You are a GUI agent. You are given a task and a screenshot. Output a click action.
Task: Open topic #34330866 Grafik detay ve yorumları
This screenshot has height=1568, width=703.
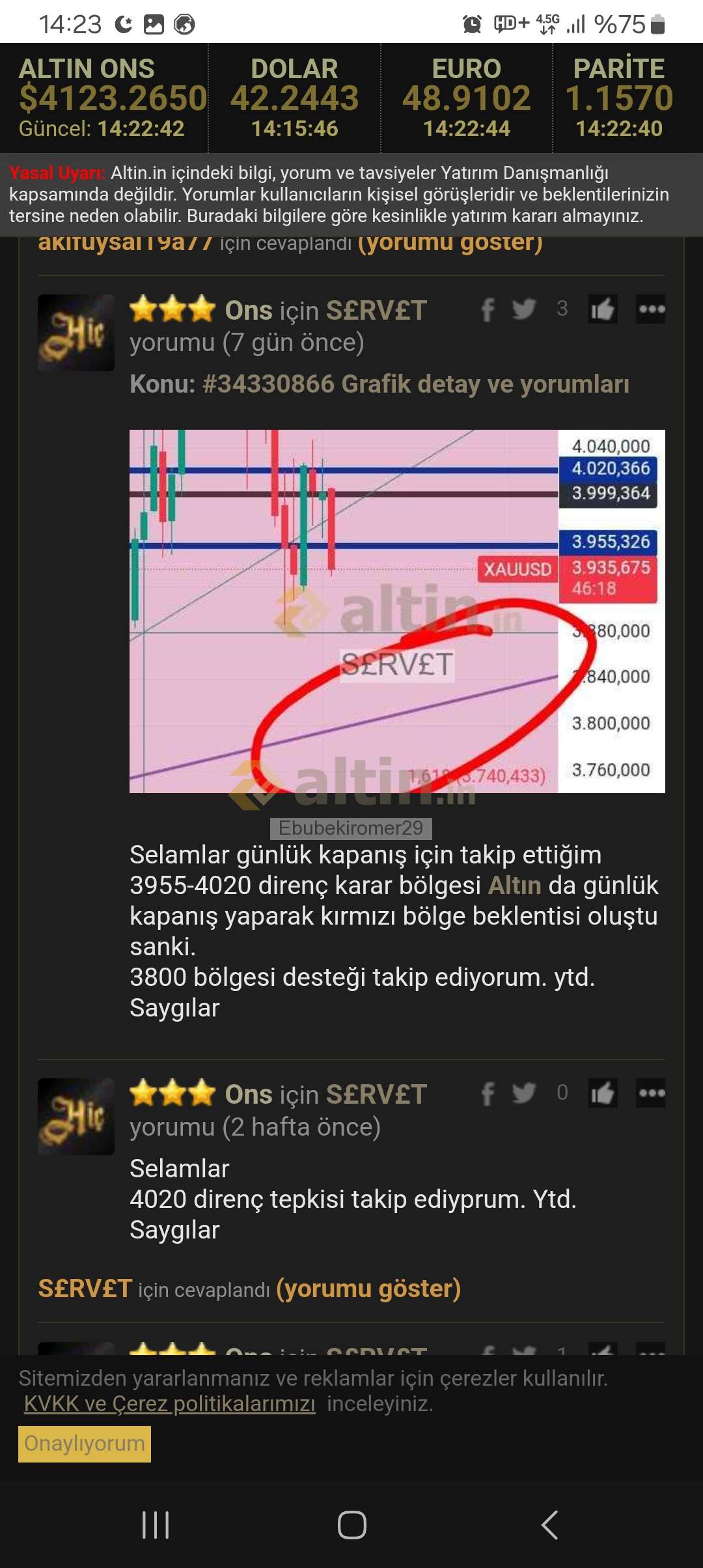(415, 384)
